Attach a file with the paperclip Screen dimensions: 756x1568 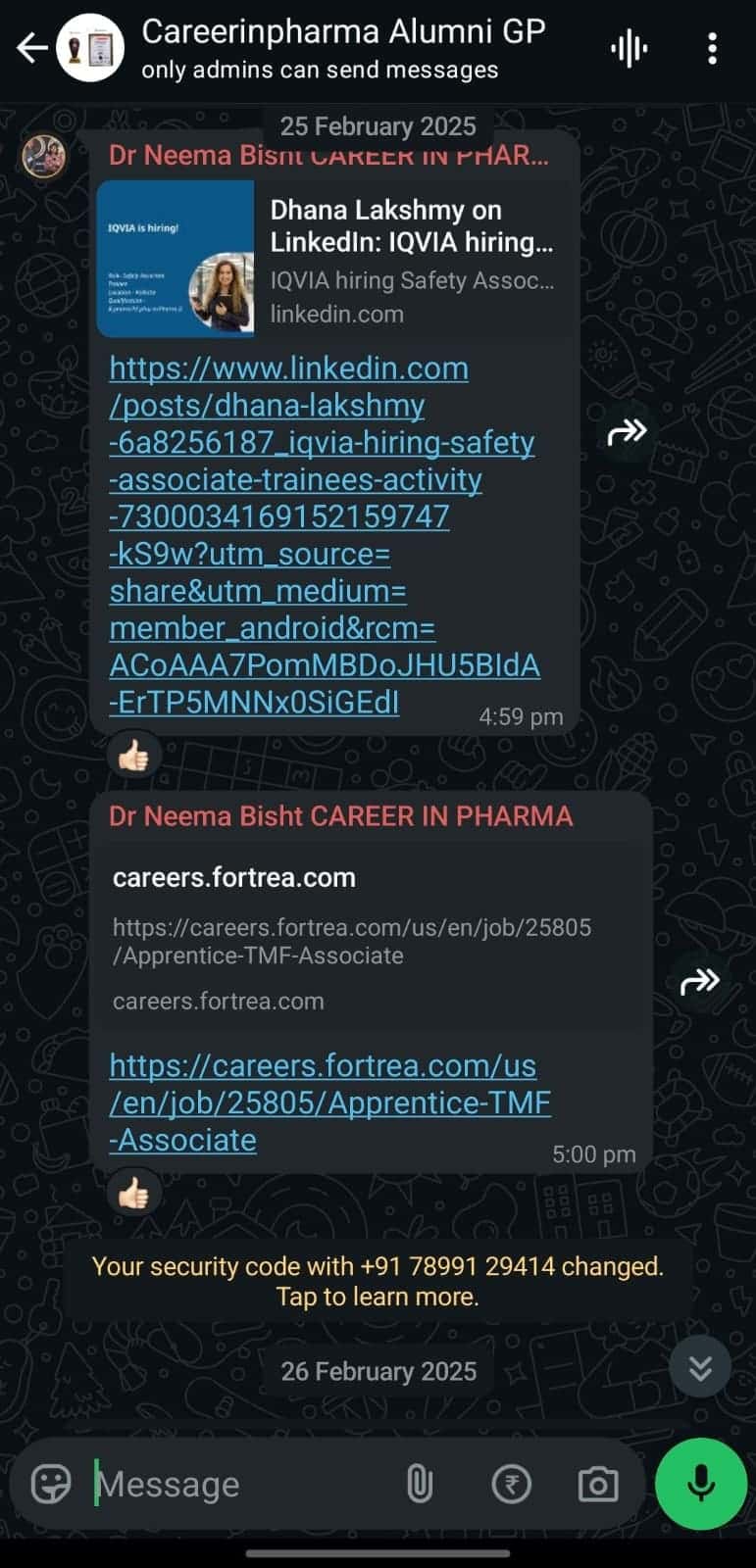[420, 1484]
